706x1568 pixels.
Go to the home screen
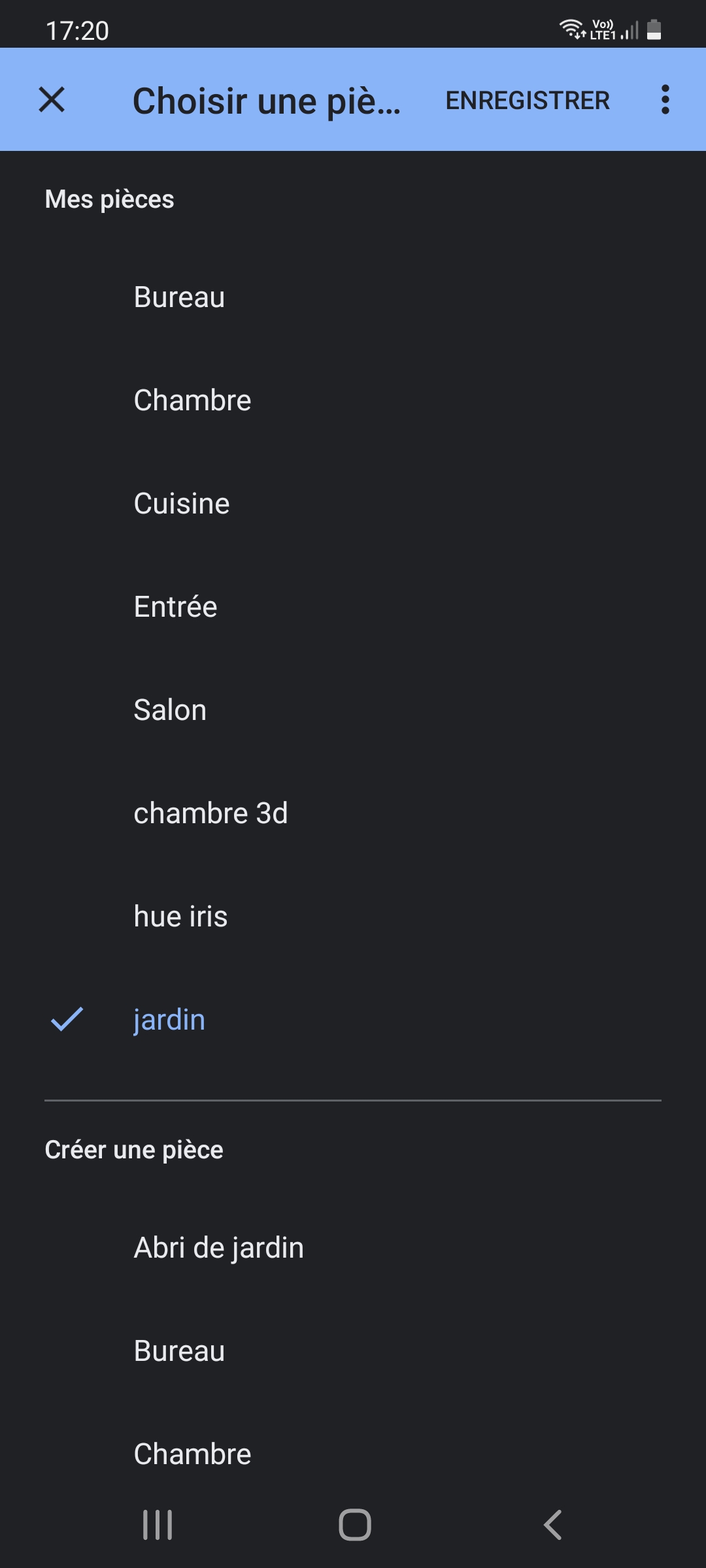pos(354,1525)
